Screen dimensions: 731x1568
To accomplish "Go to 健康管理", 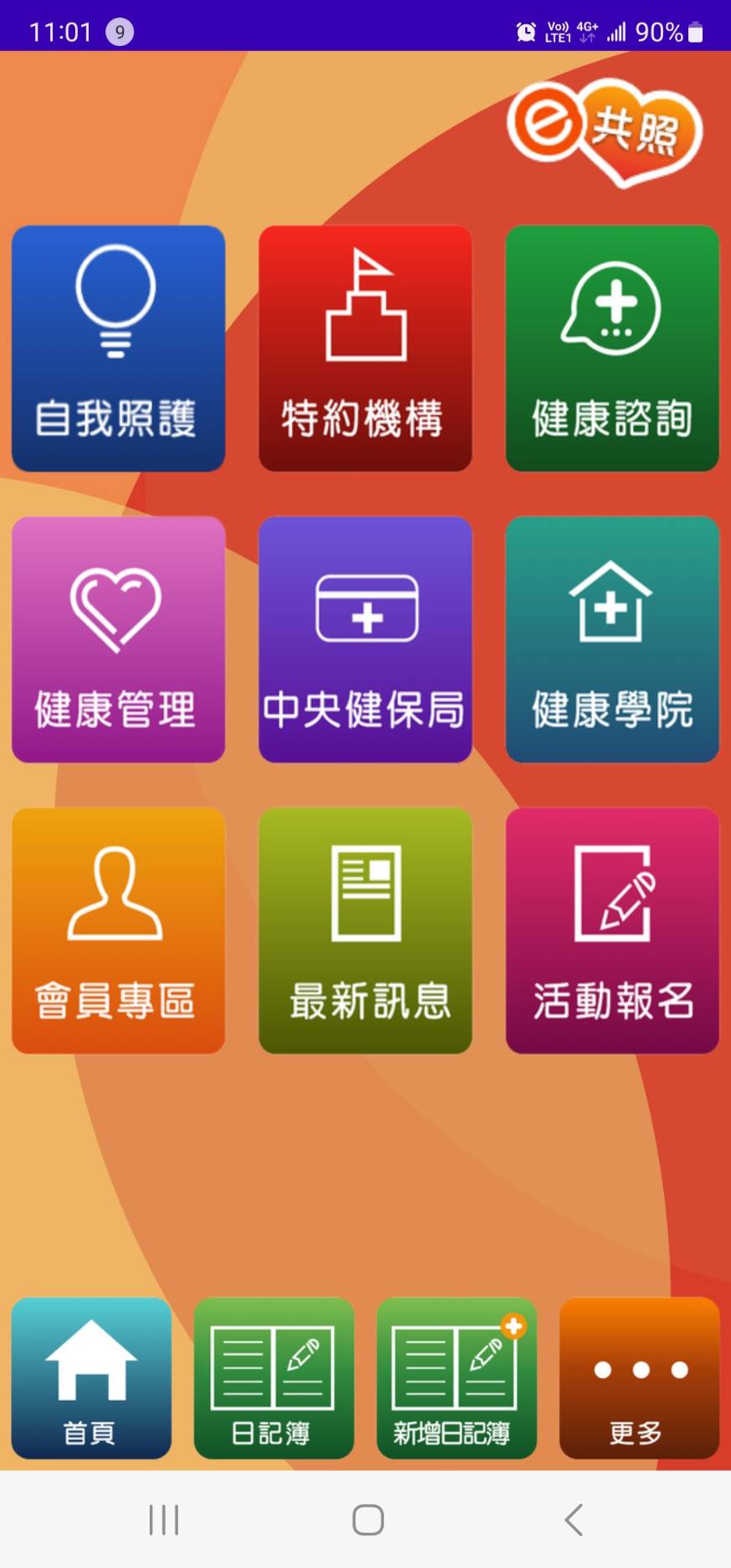I will click(118, 639).
